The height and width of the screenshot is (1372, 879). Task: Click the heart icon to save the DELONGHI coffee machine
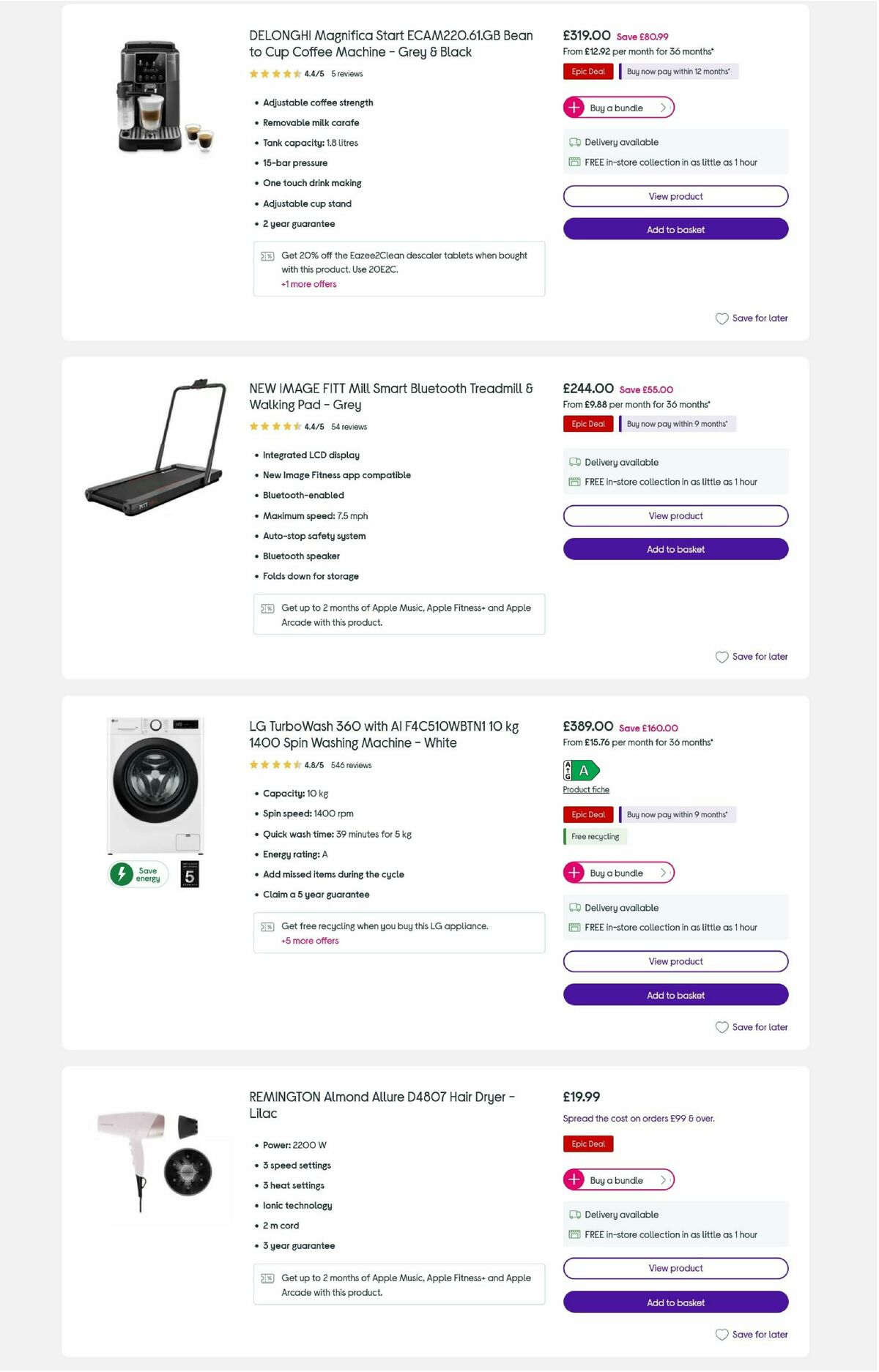[722, 318]
